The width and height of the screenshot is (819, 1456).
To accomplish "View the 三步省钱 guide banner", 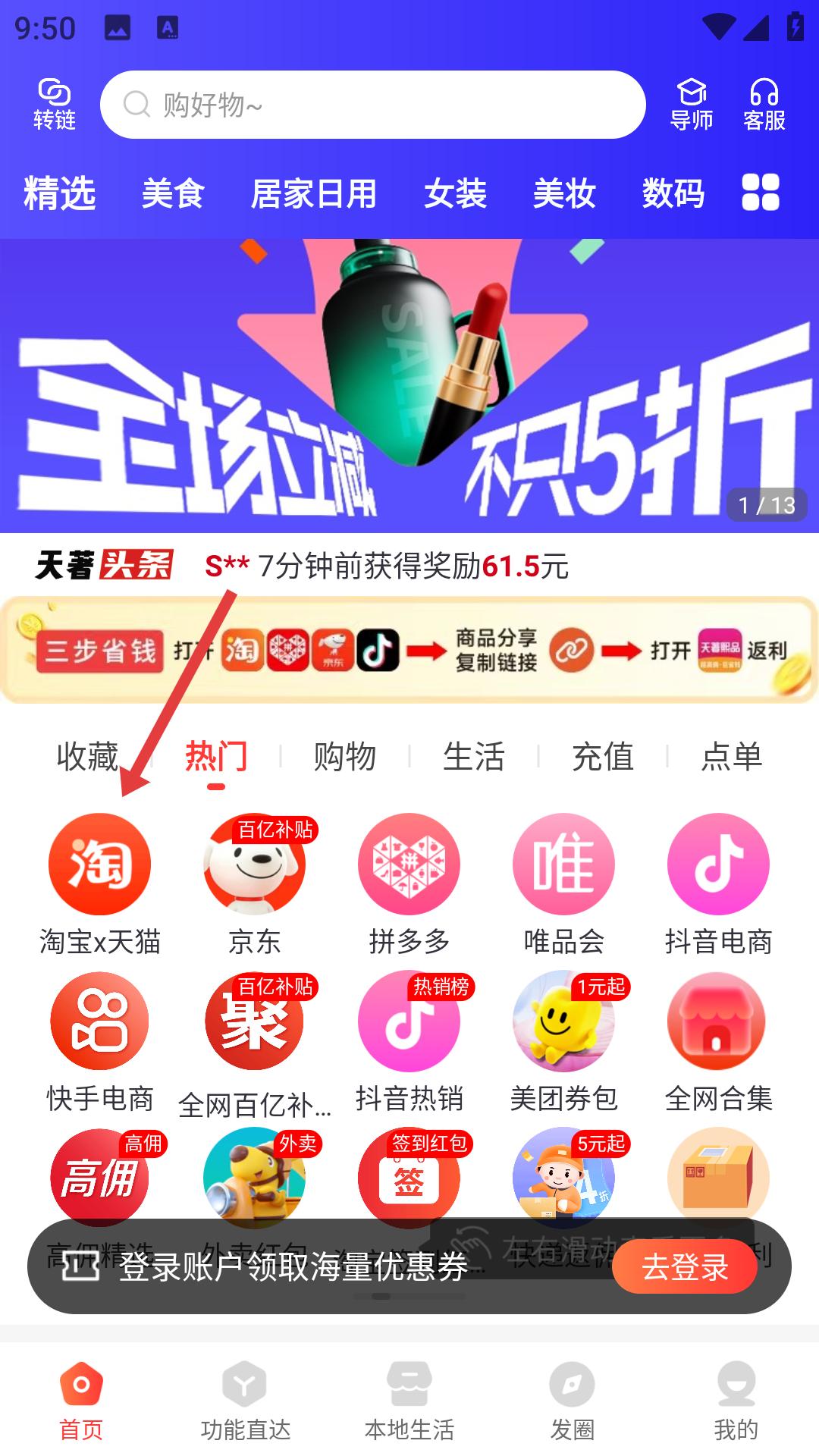I will [x=409, y=651].
